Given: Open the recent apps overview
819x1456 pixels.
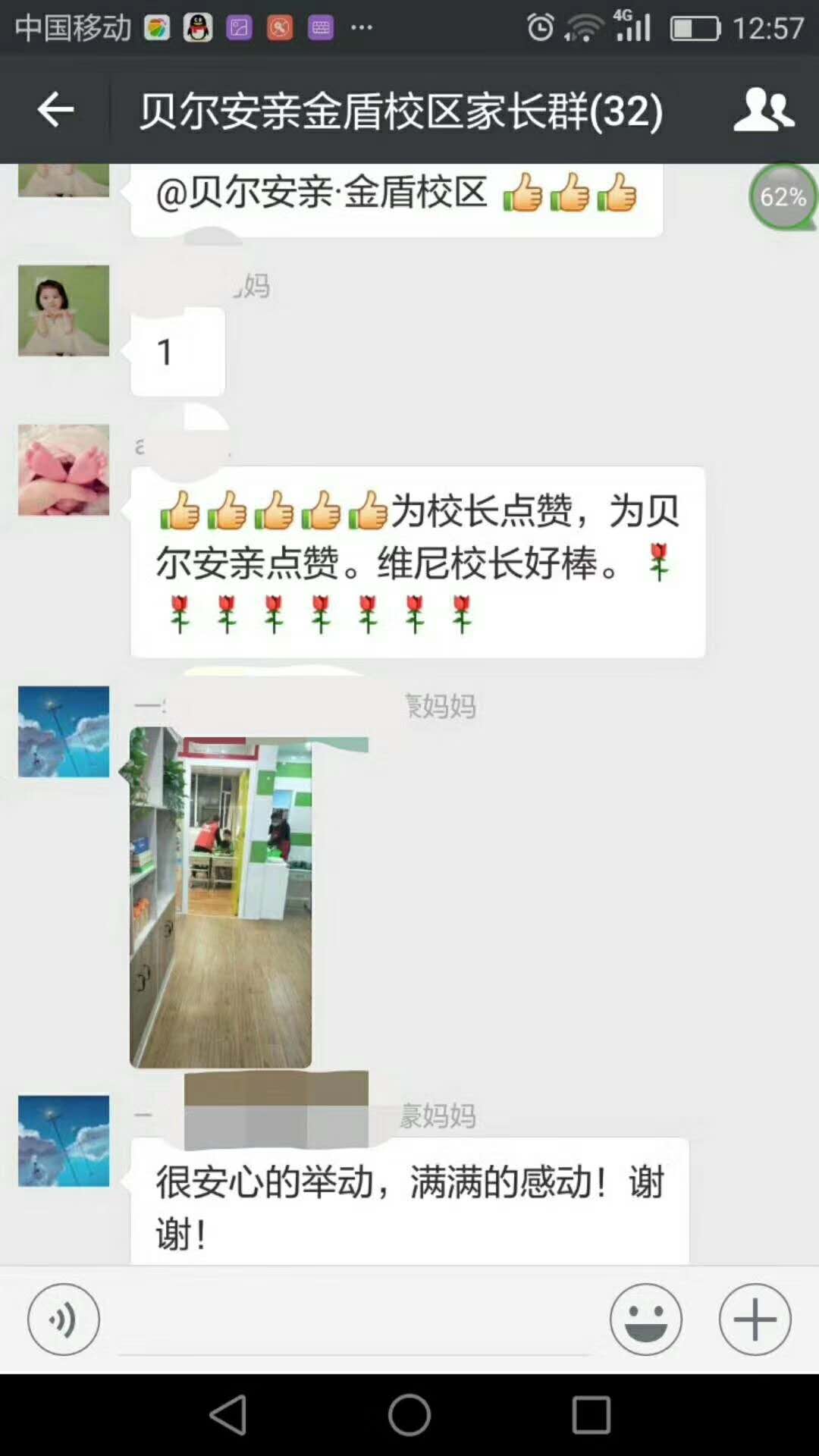Looking at the screenshot, I should tap(591, 1415).
